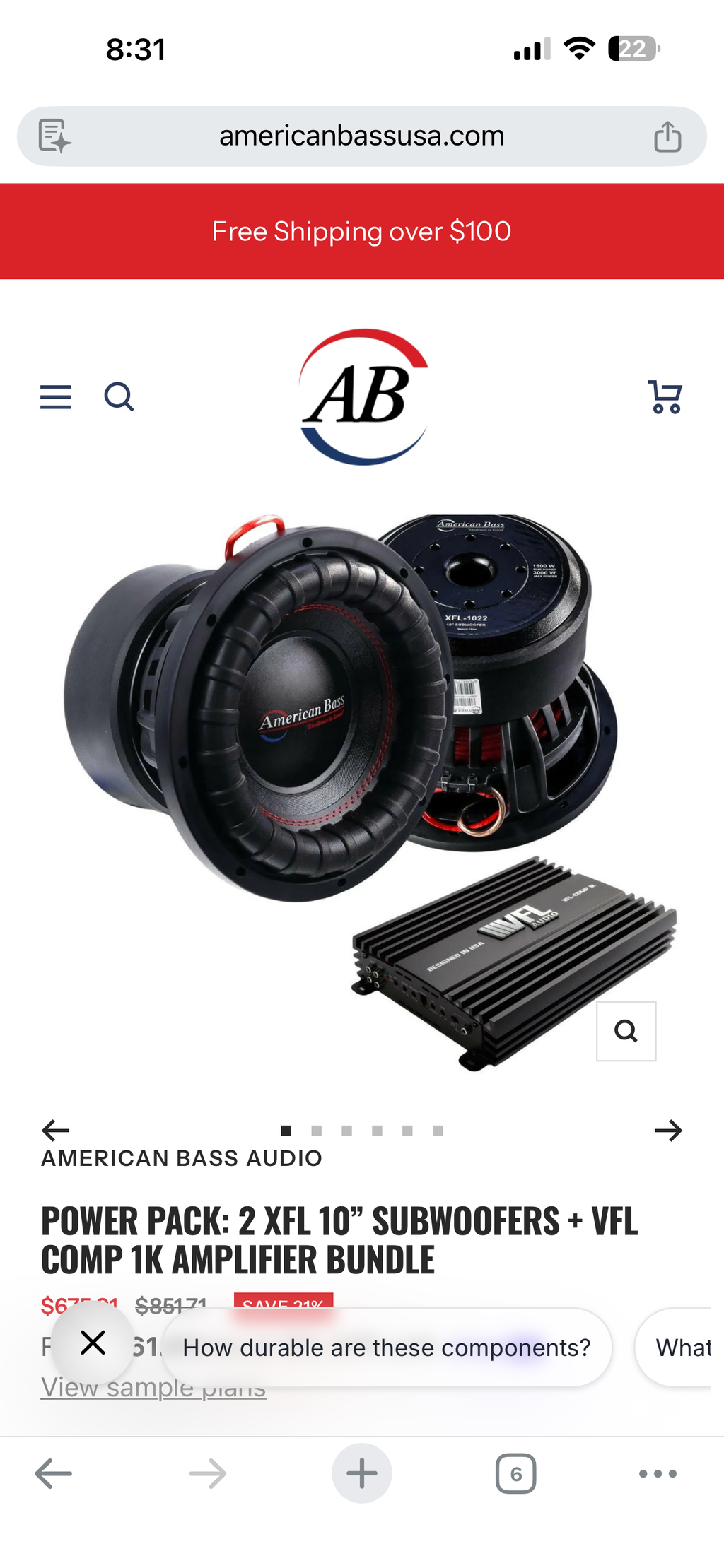724x1568 pixels.
Task: Open the View sample plans link
Action: click(x=153, y=1387)
